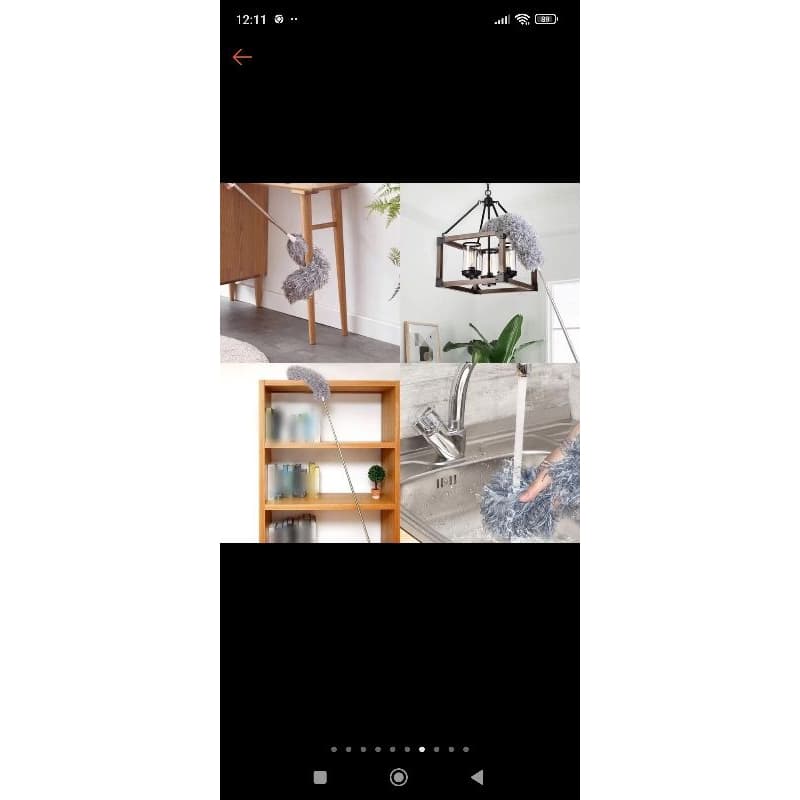This screenshot has height=800, width=800.
Task: Tap the system home button
Action: [398, 777]
